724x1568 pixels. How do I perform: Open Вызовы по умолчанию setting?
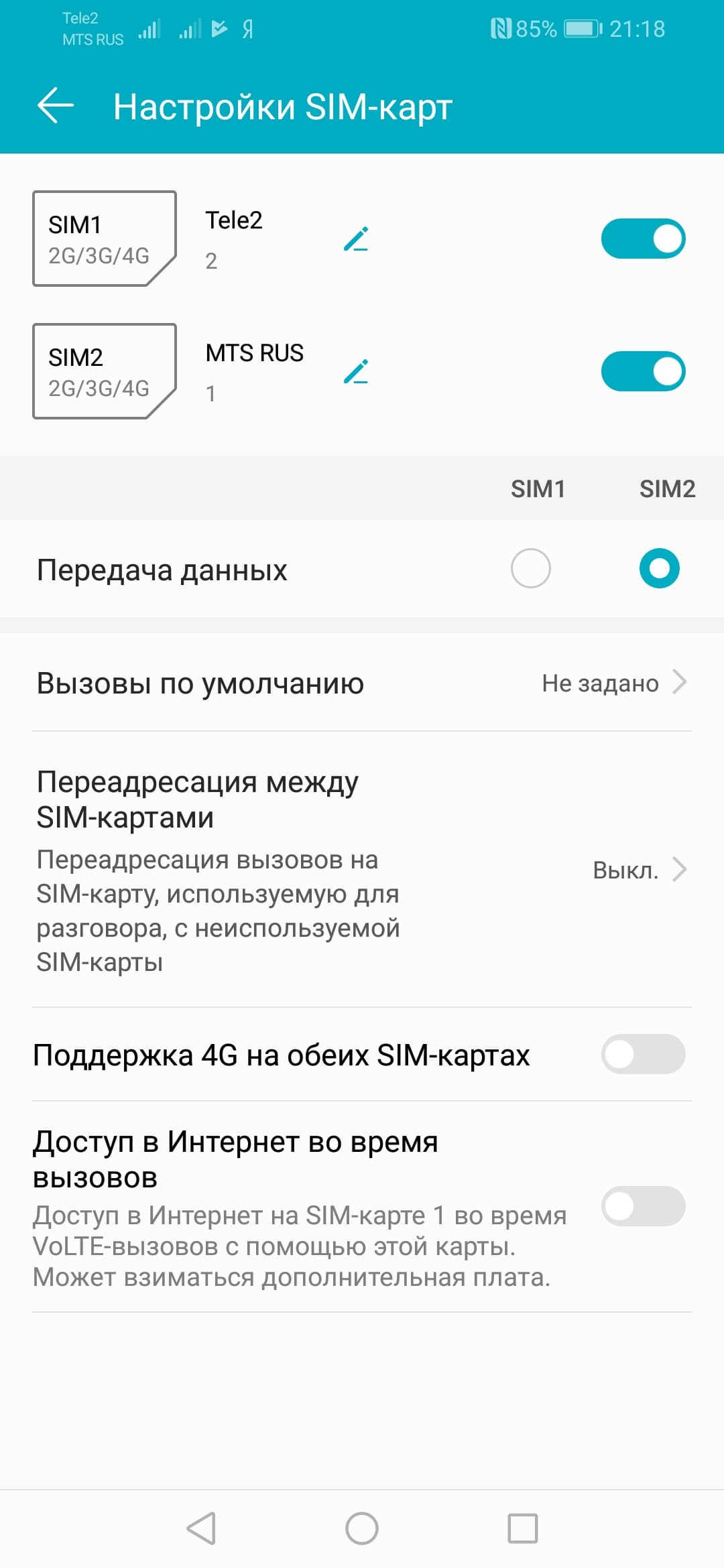coord(362,683)
